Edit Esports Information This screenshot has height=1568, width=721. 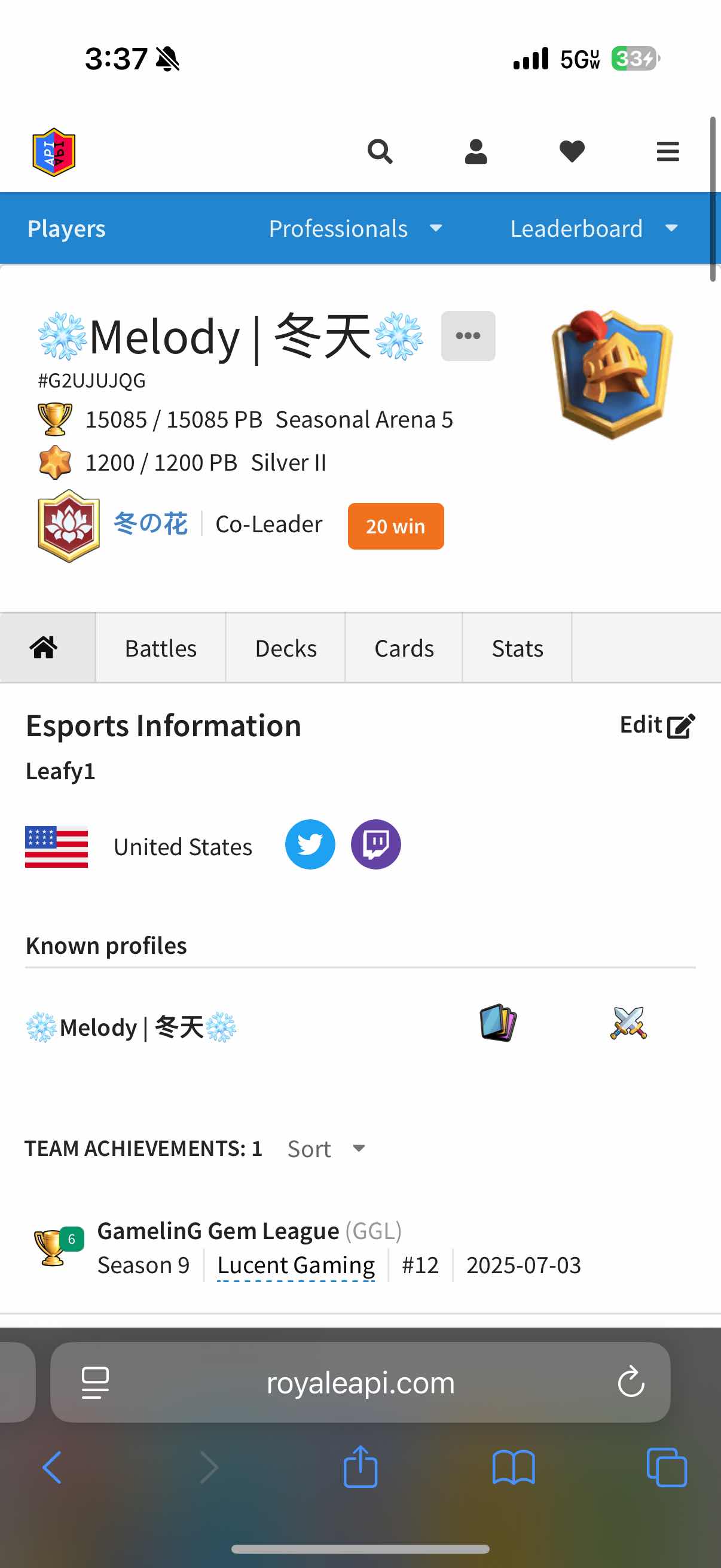pos(656,725)
